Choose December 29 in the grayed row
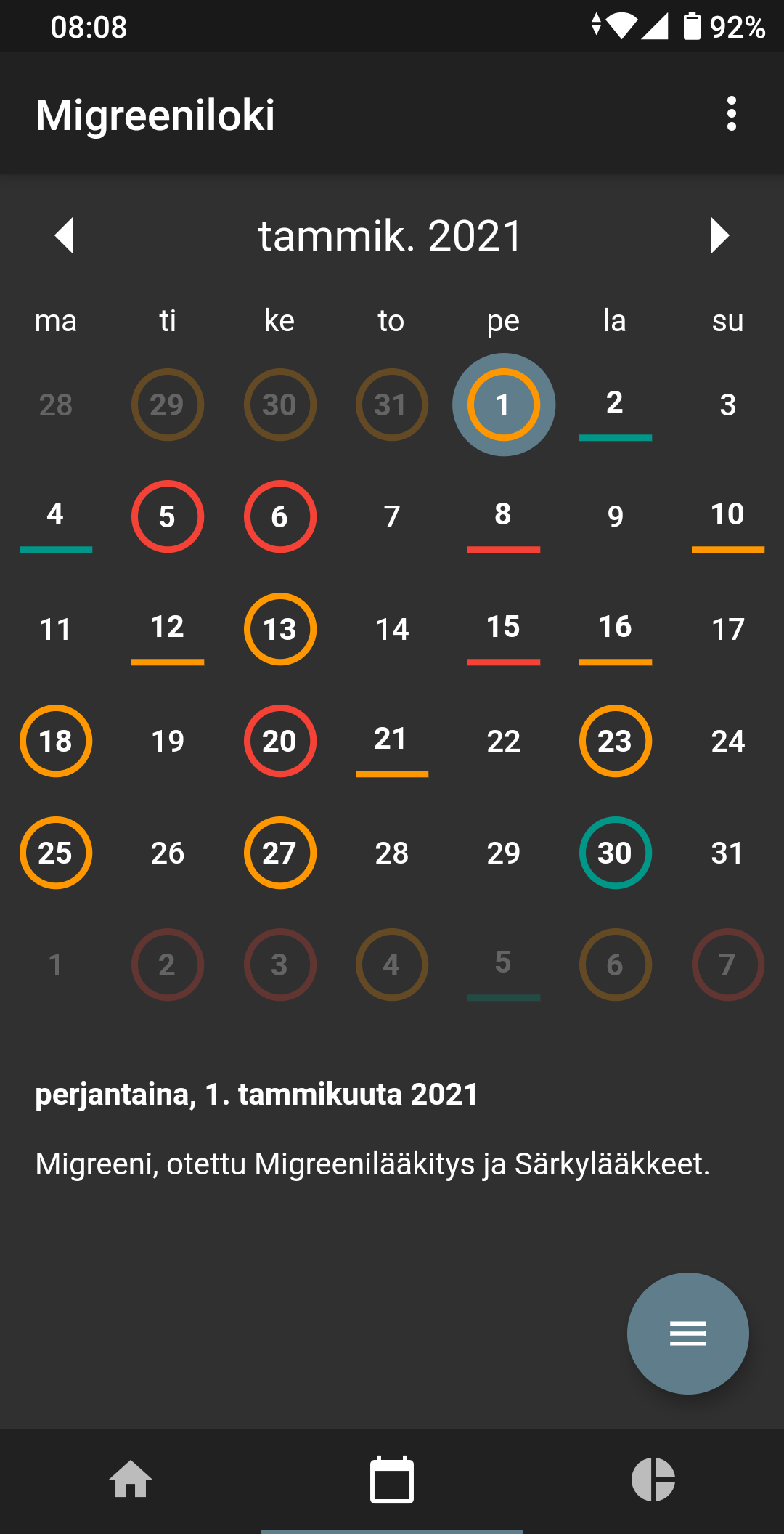Screen dimensions: 784x1534 coord(168,405)
